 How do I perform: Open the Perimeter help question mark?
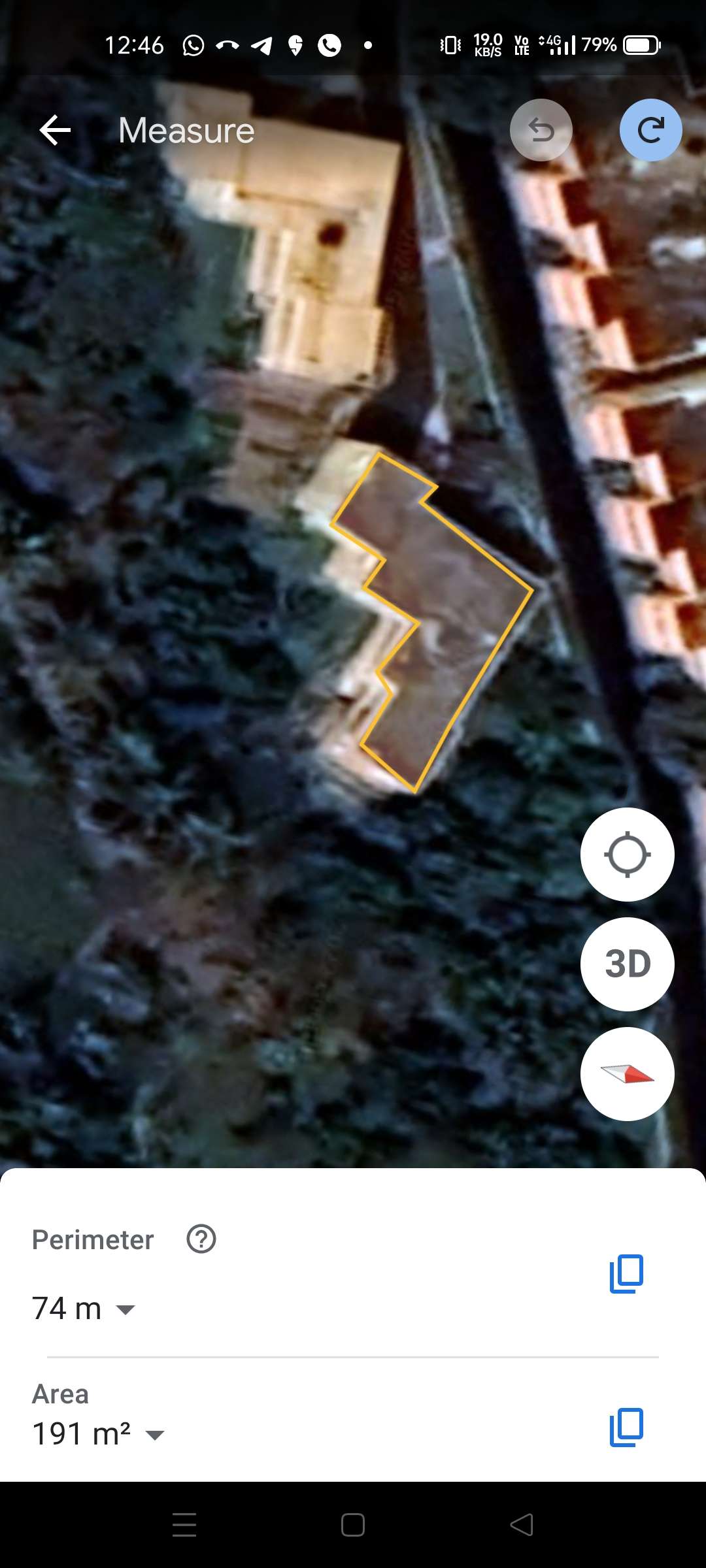(201, 1239)
